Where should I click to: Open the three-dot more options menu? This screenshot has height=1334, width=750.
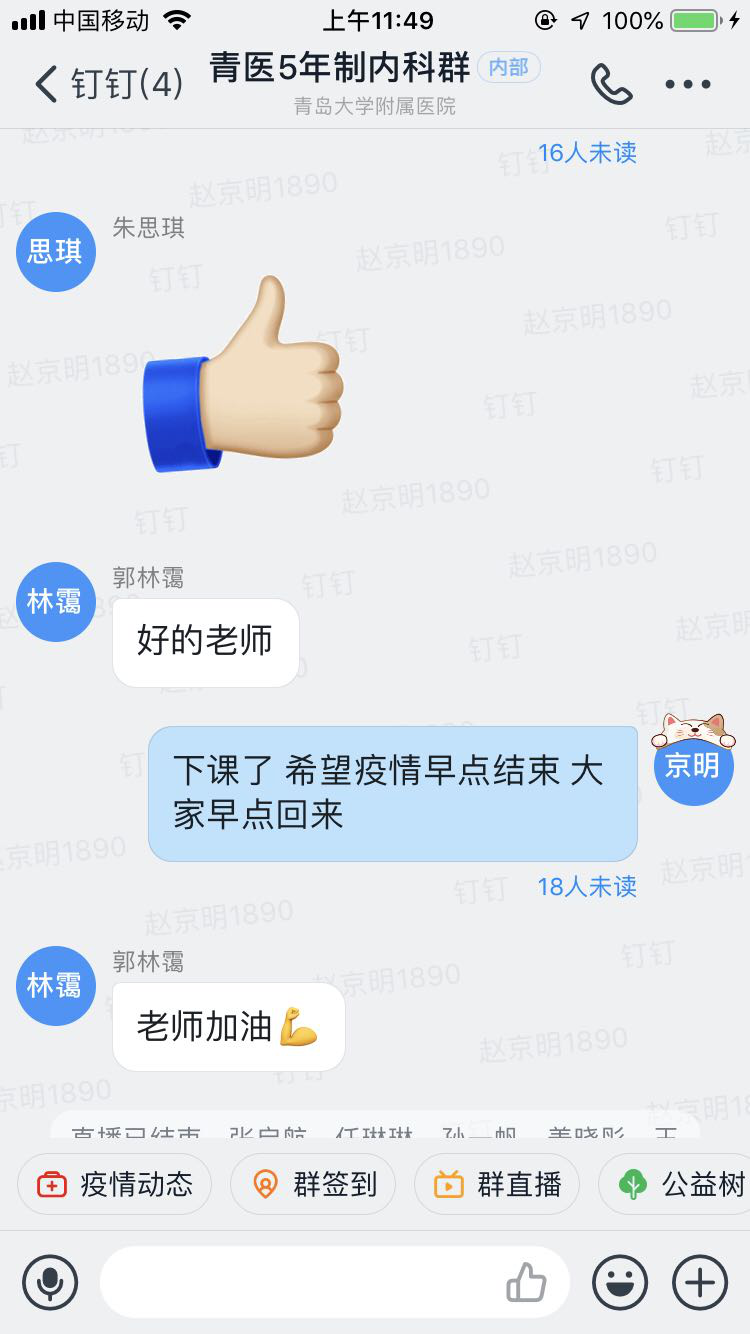coord(688,84)
